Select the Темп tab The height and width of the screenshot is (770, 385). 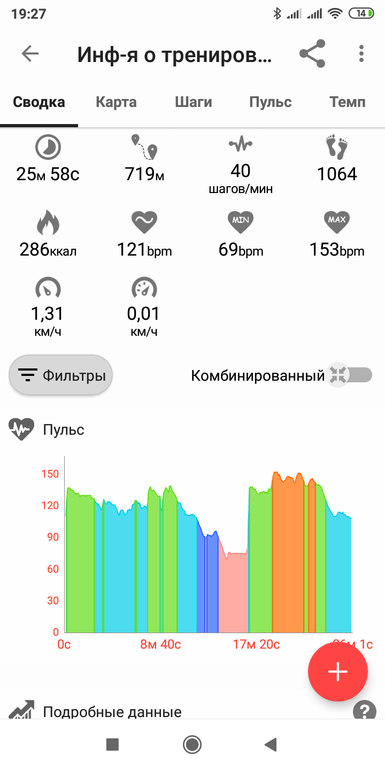[347, 102]
